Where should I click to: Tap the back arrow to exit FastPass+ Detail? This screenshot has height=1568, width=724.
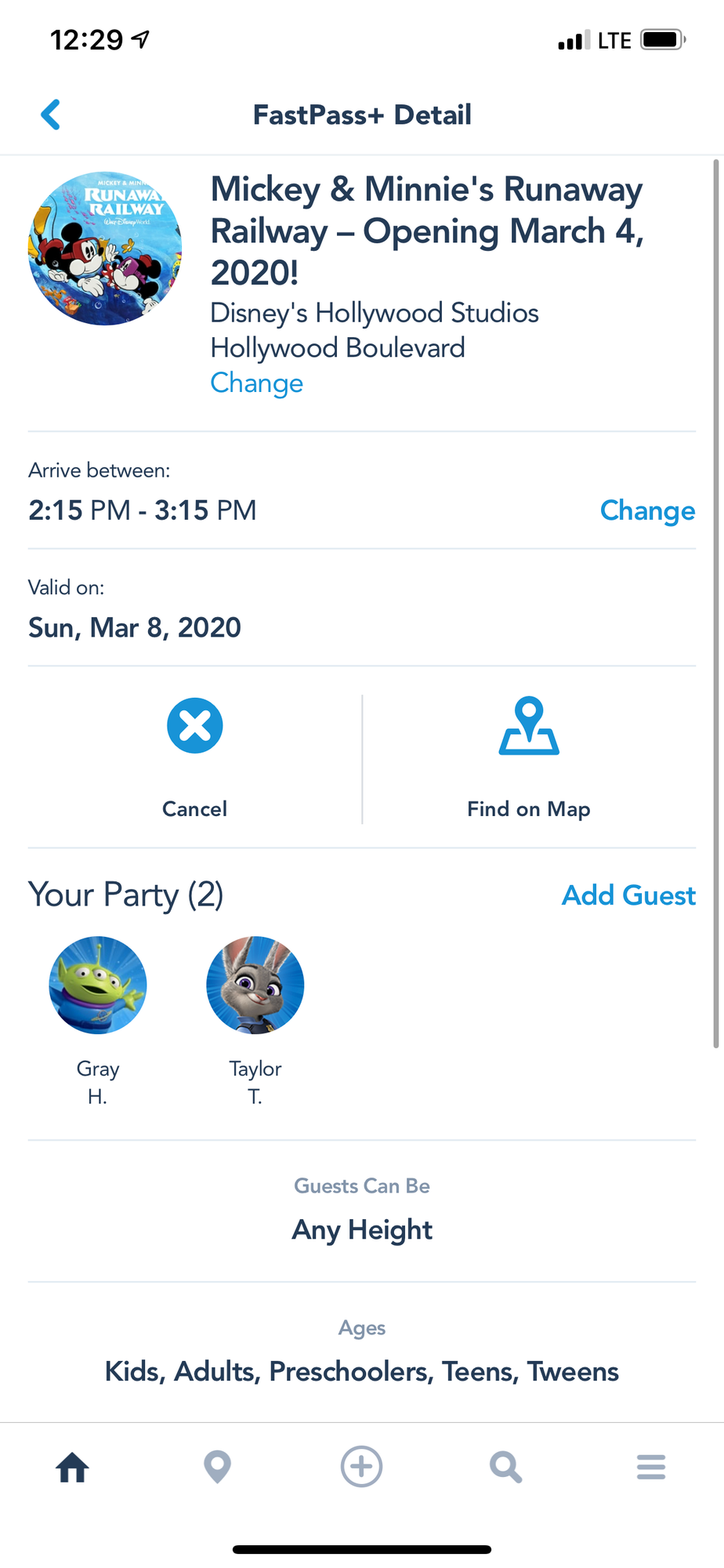tap(50, 114)
